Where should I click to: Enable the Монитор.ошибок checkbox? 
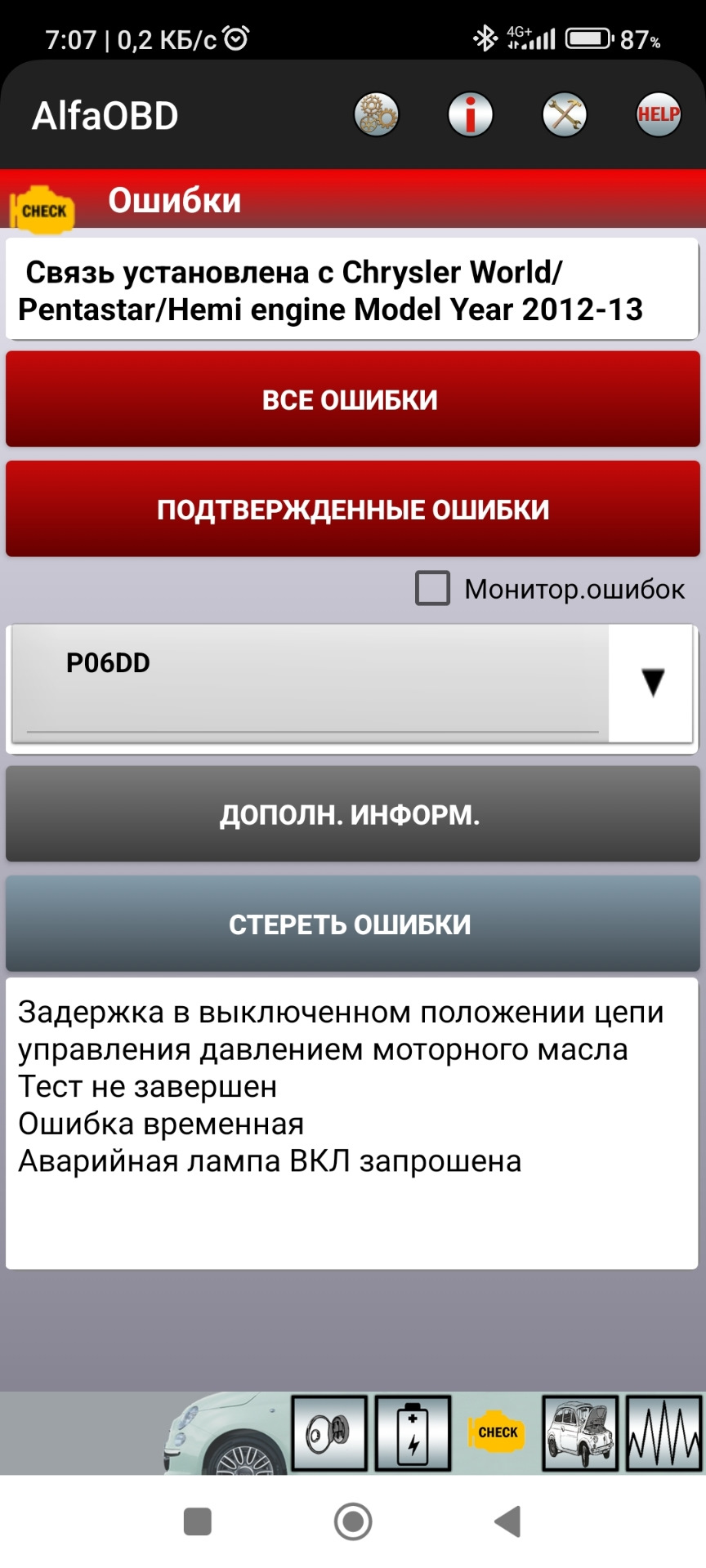point(431,586)
